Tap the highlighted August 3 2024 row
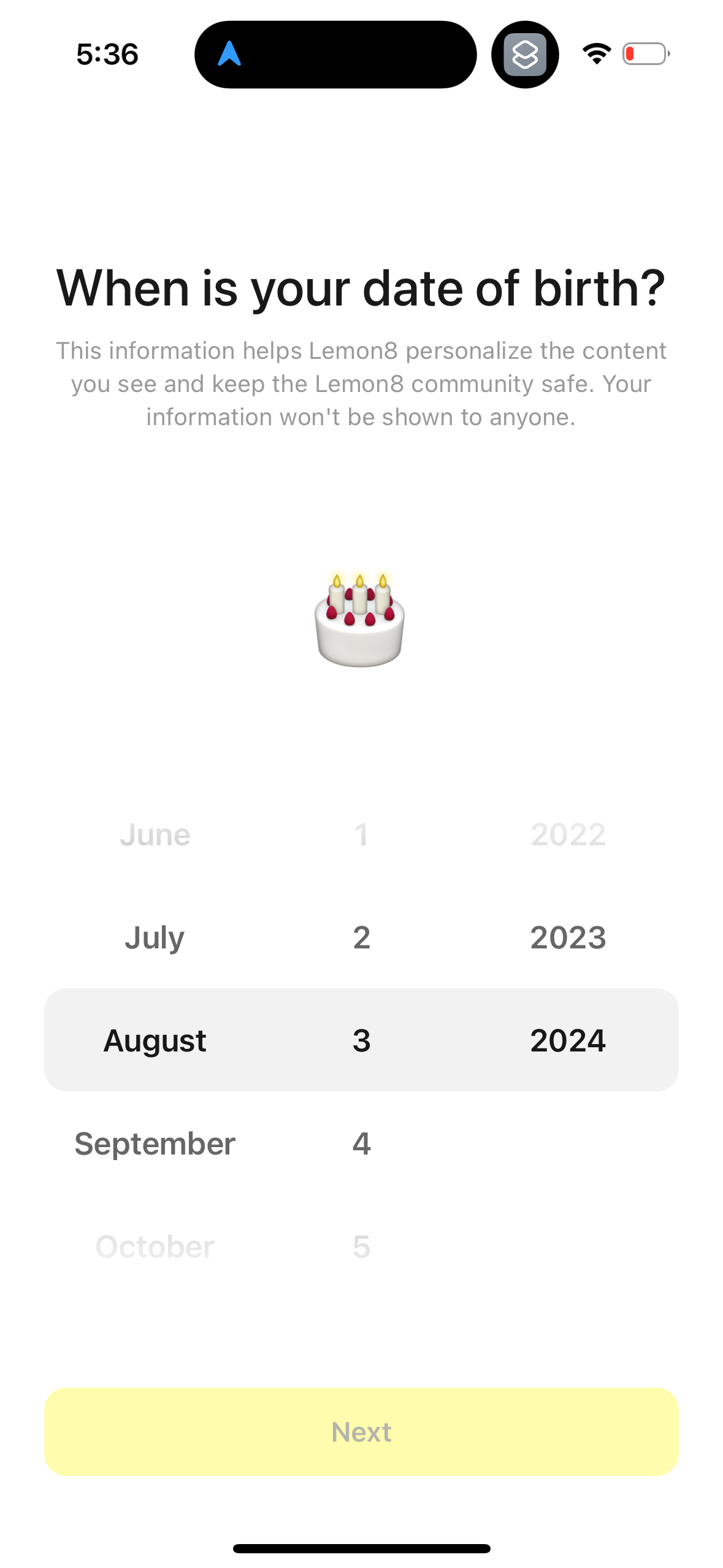 coord(361,1040)
